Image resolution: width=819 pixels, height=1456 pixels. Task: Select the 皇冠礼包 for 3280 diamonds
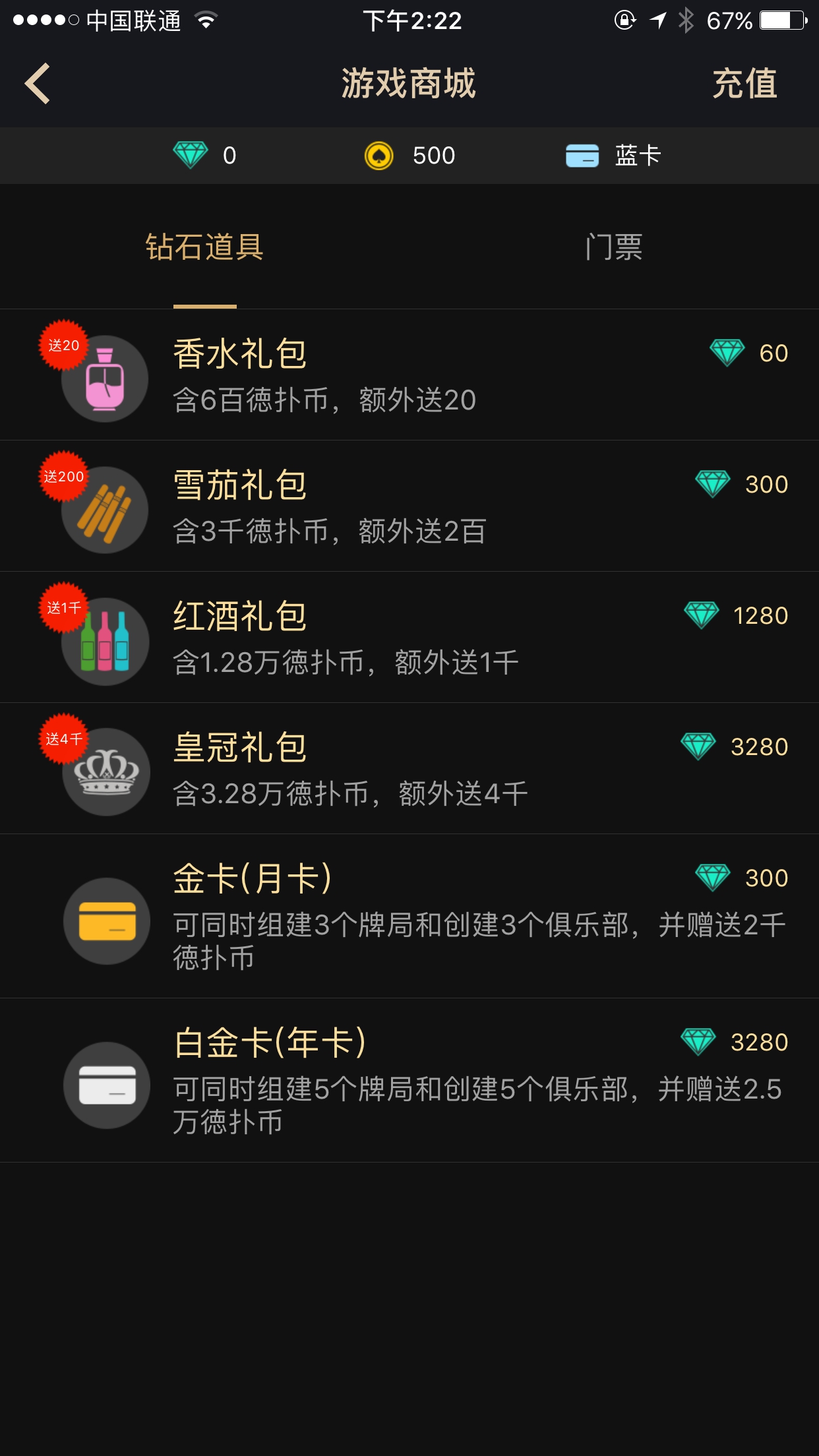coord(409,768)
